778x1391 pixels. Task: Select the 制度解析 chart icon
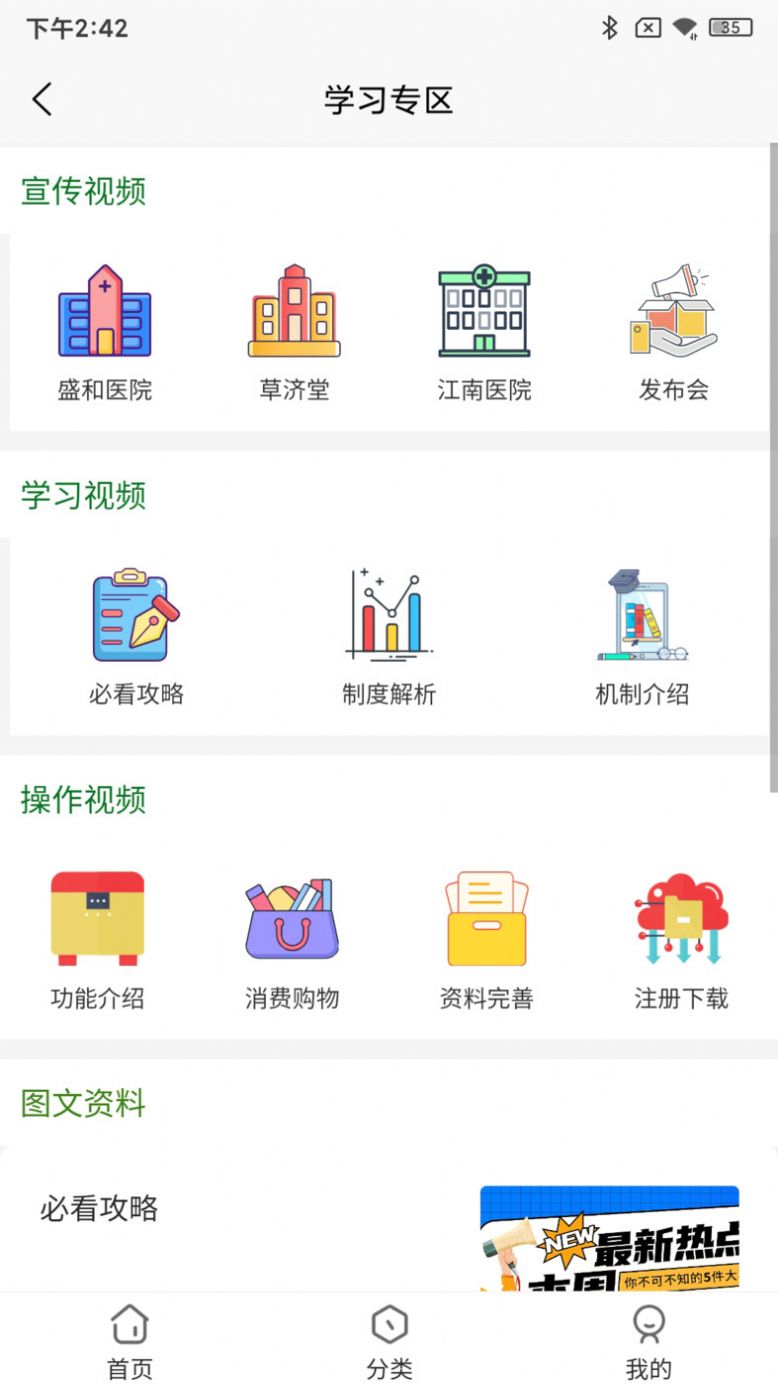click(389, 615)
